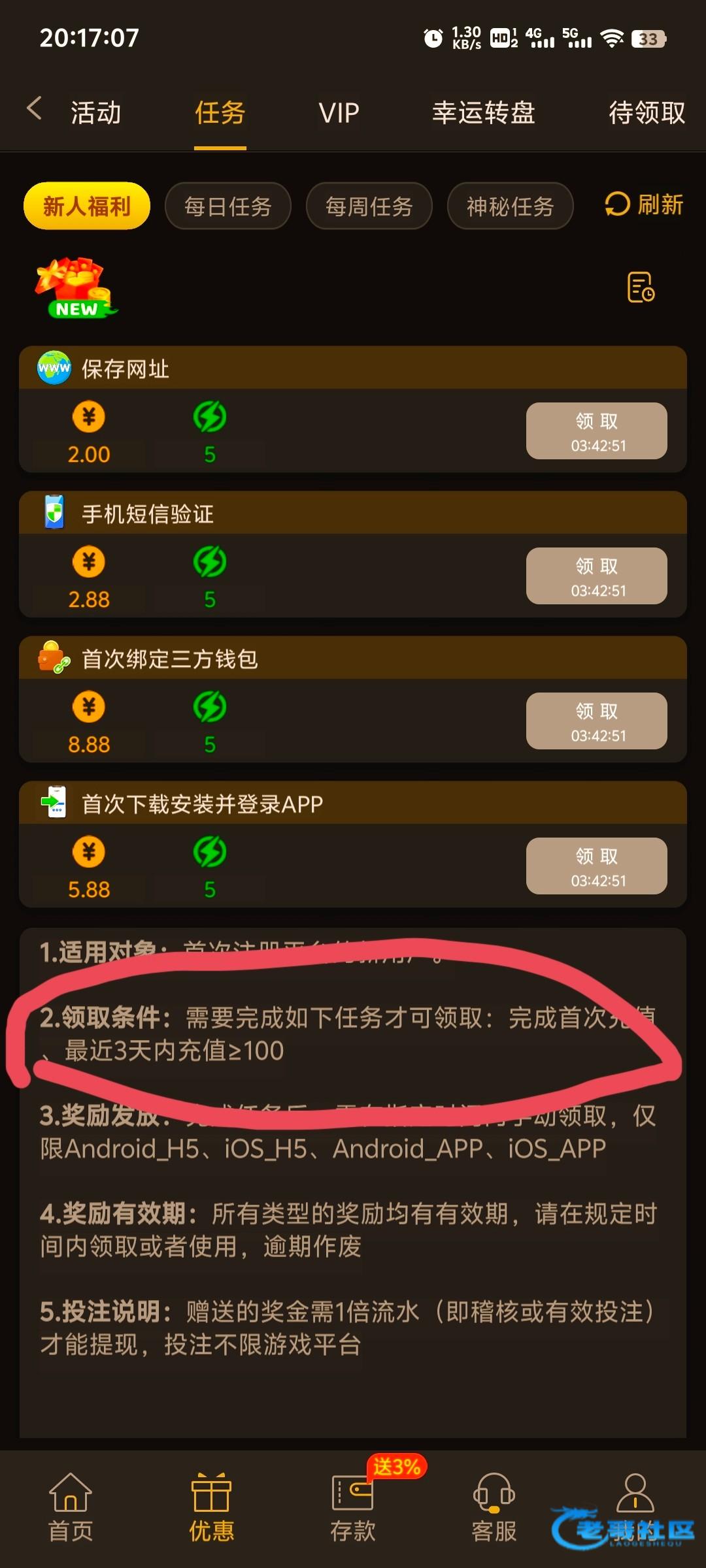Select the 每周任务 chip
Viewport: 706px width, 1568px height.
coord(369,206)
